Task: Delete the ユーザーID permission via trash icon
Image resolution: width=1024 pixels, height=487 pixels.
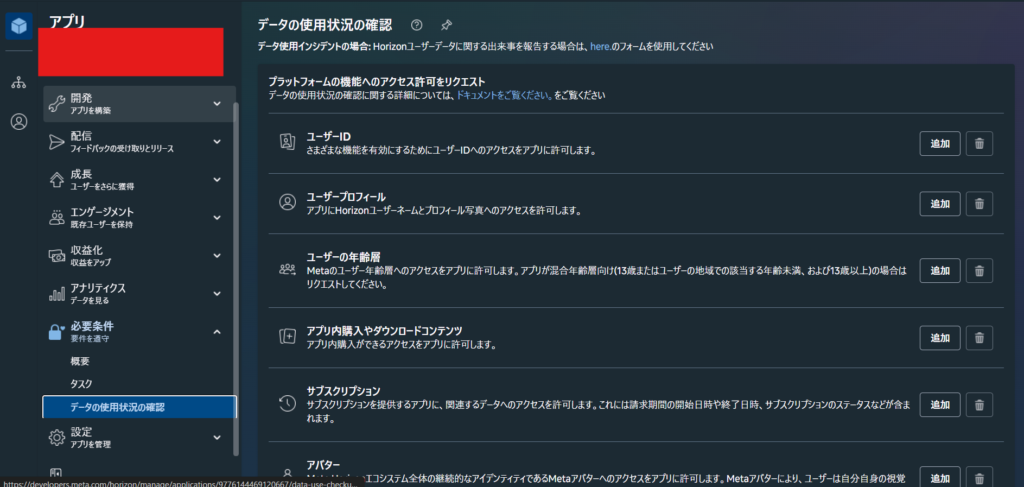Action: click(979, 144)
